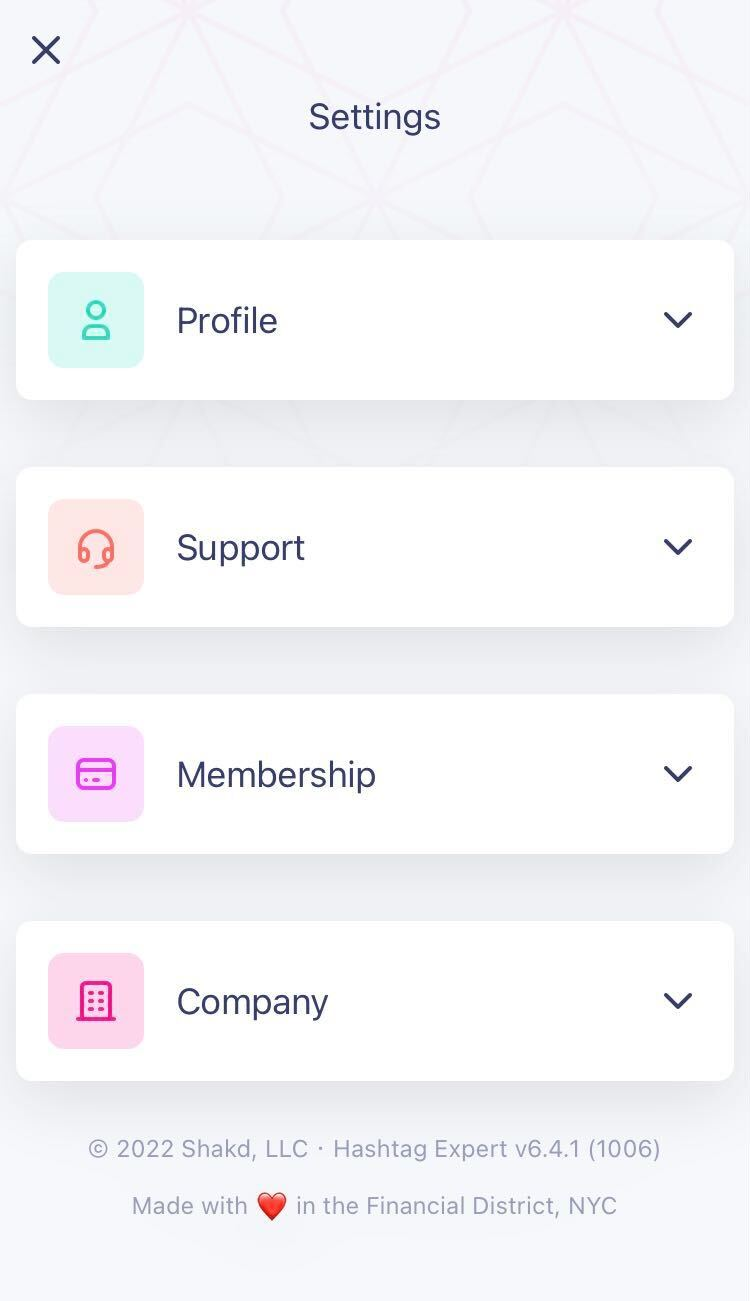The image size is (750, 1301).
Task: Click the Support headset icon
Action: pos(96,546)
